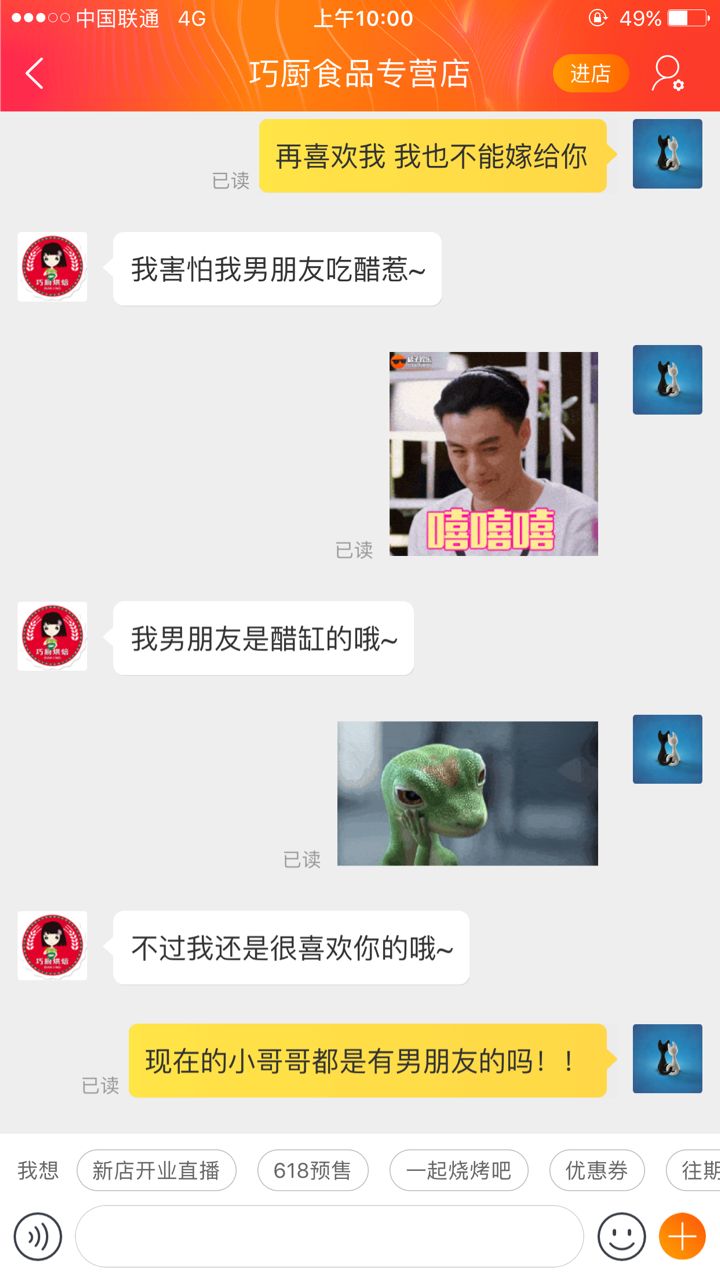Open the contact settings icon

[x=667, y=74]
